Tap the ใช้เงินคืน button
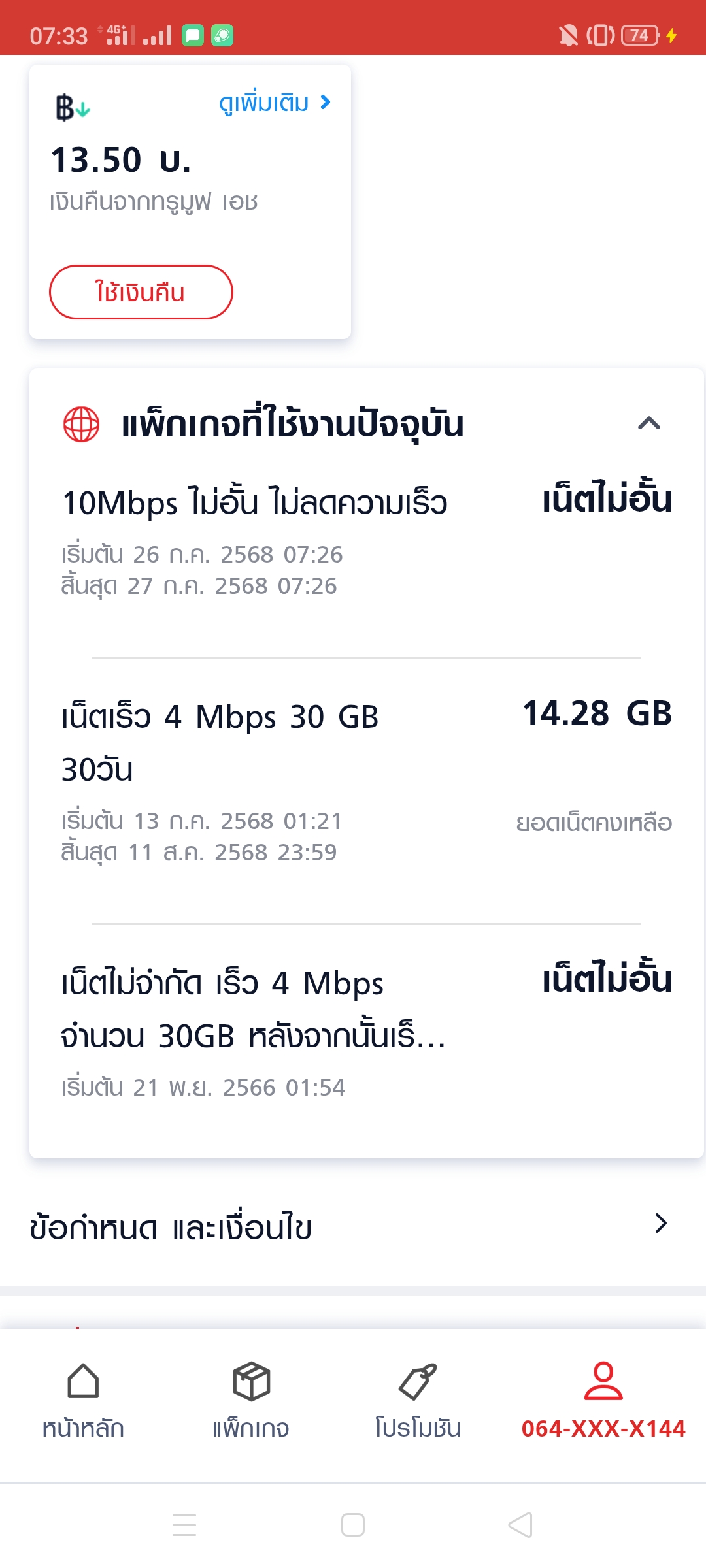 pyautogui.click(x=141, y=292)
